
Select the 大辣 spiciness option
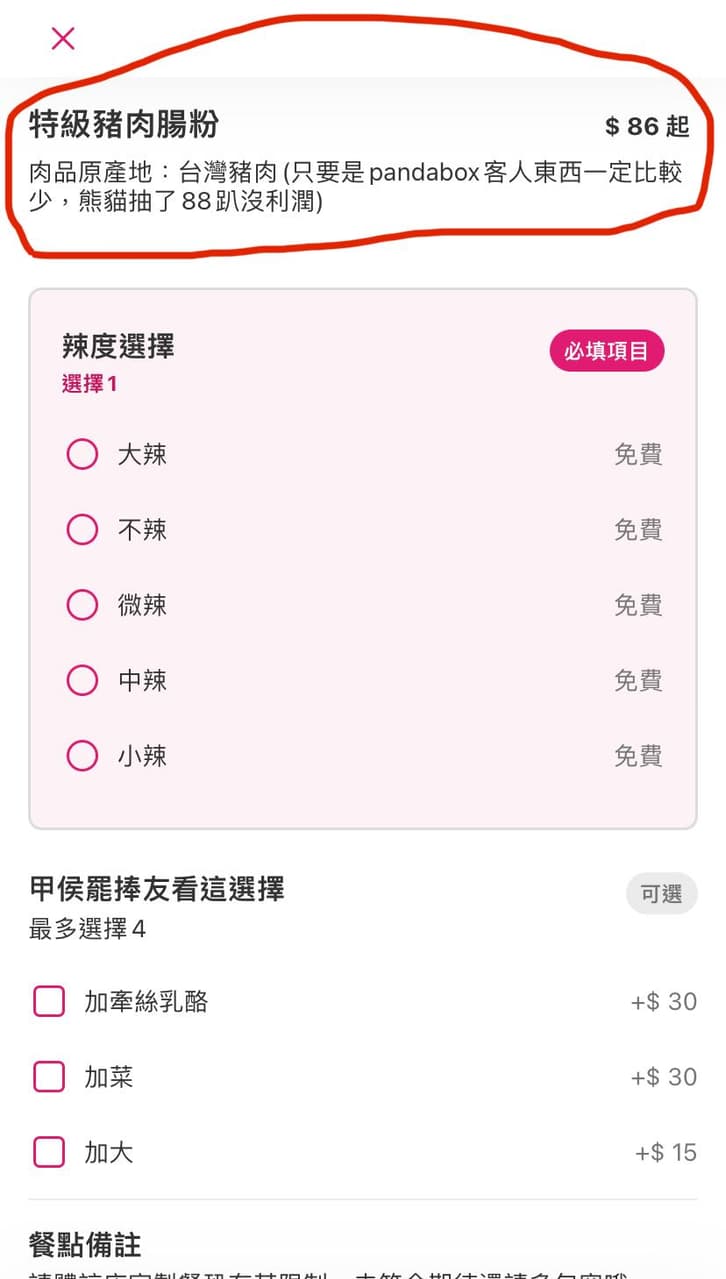tap(82, 454)
